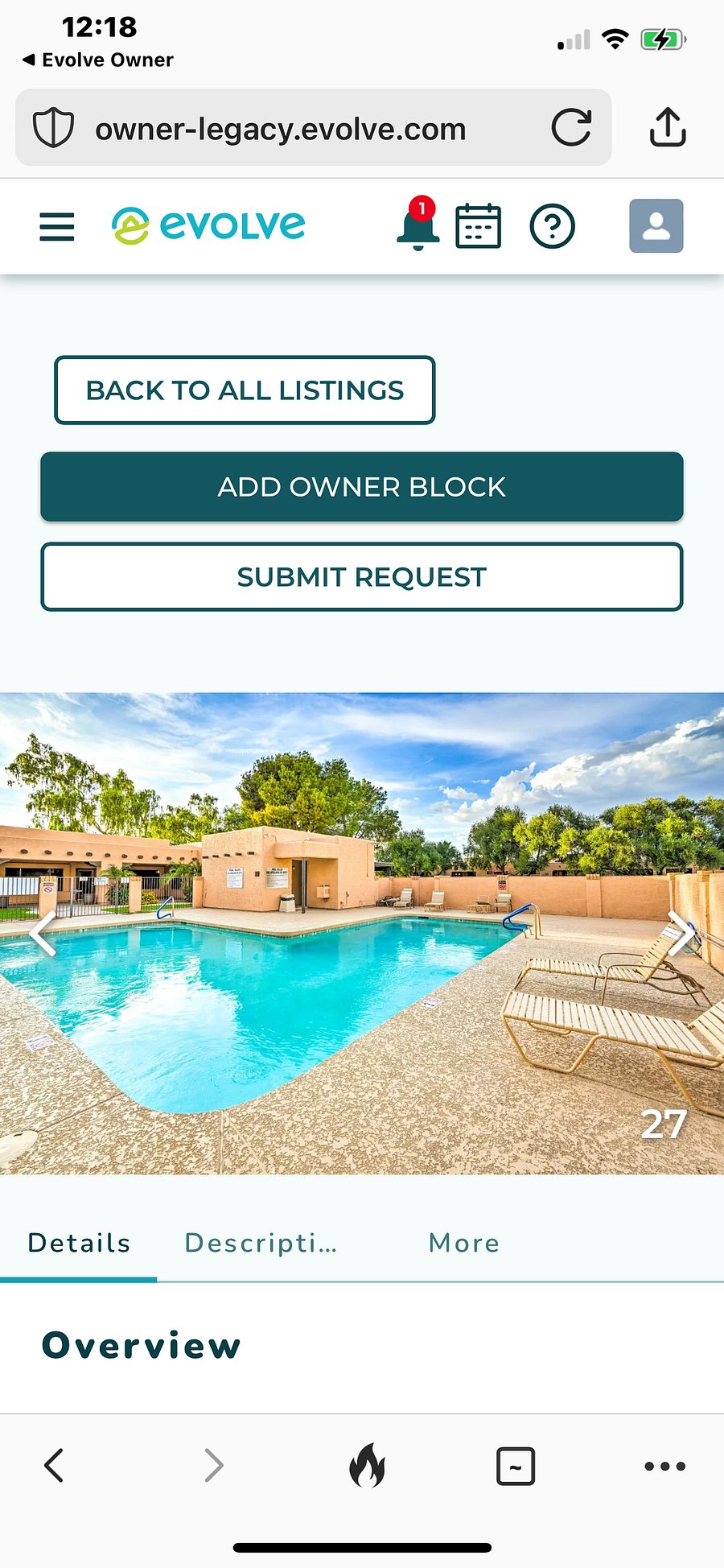Go back in browser history
Viewport: 724px width, 1568px height.
54,1466
